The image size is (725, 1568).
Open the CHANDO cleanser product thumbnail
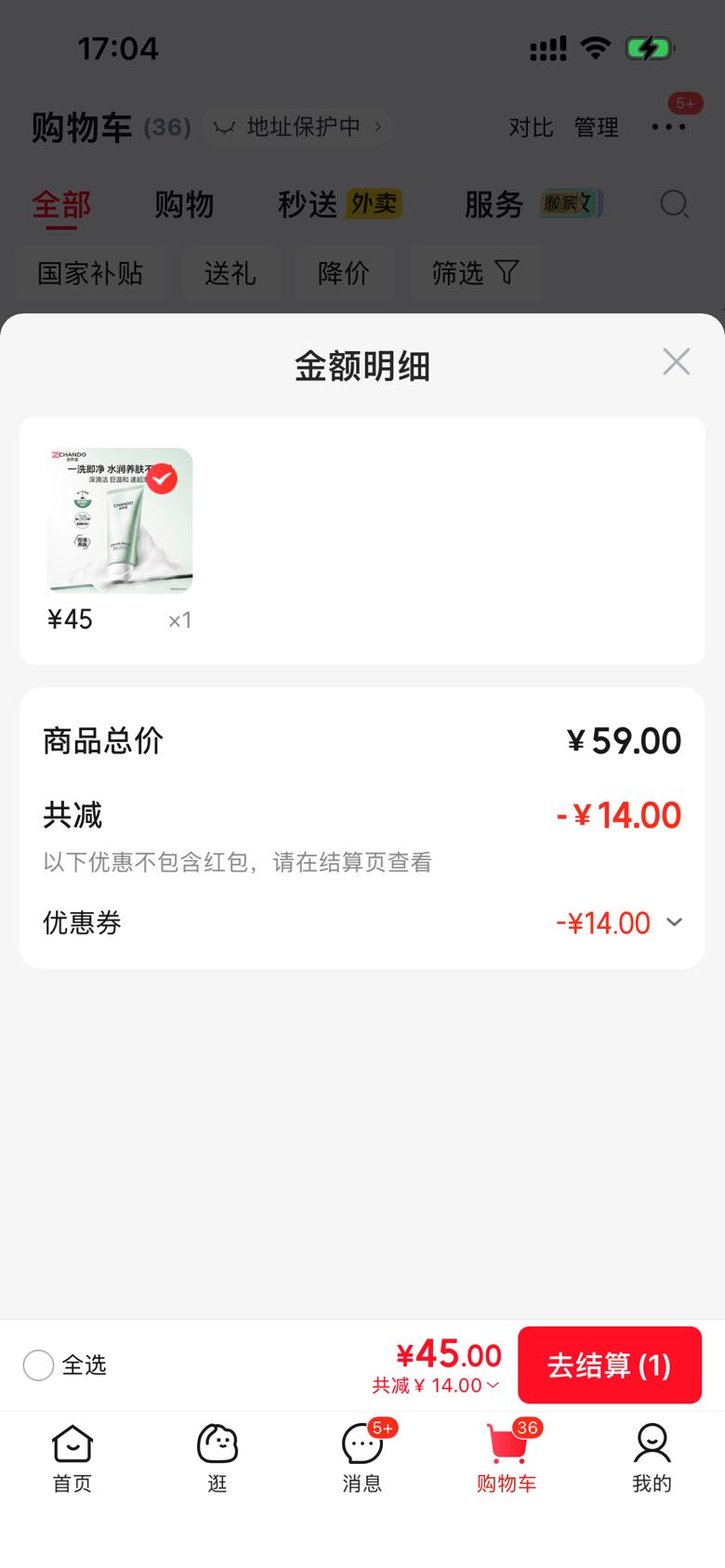click(x=120, y=520)
